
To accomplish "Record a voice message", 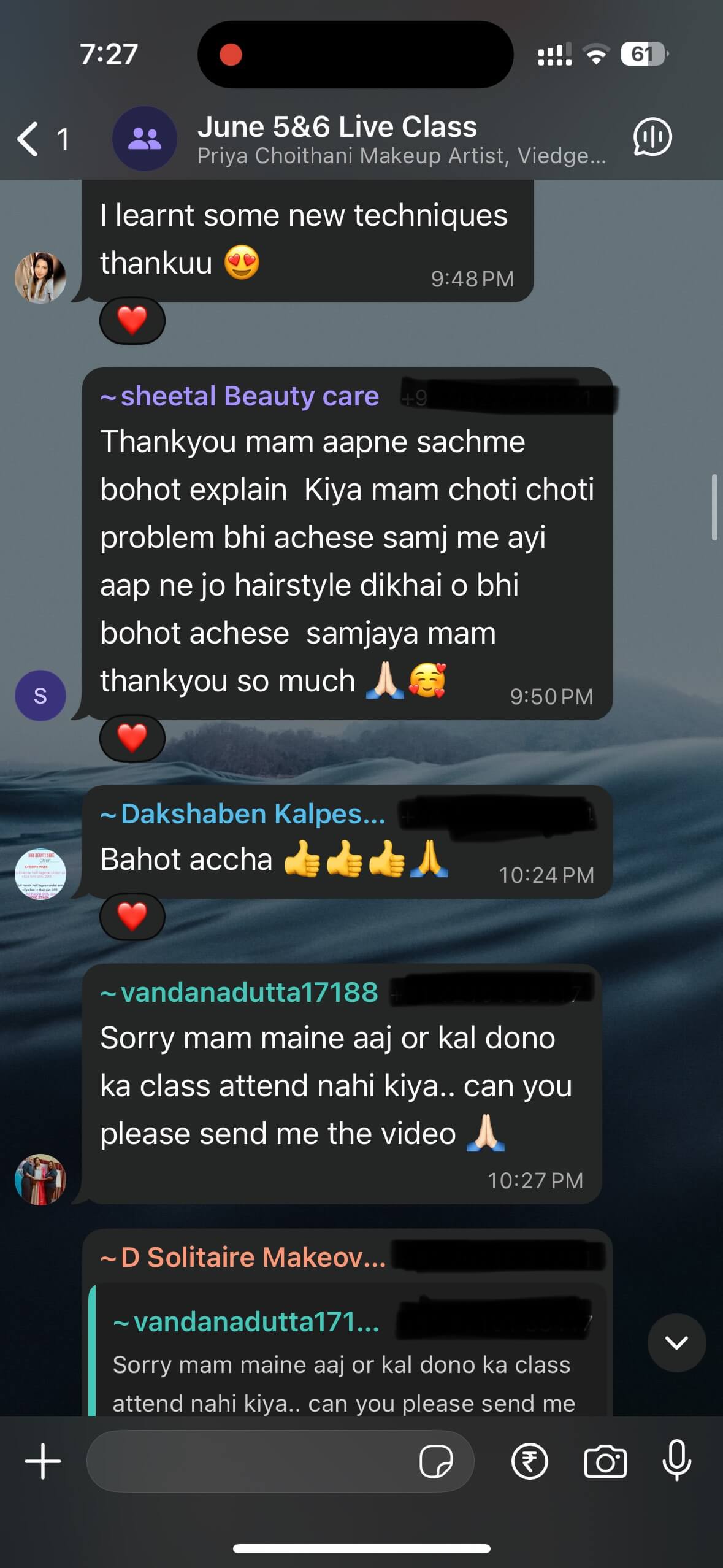I will click(x=676, y=1461).
